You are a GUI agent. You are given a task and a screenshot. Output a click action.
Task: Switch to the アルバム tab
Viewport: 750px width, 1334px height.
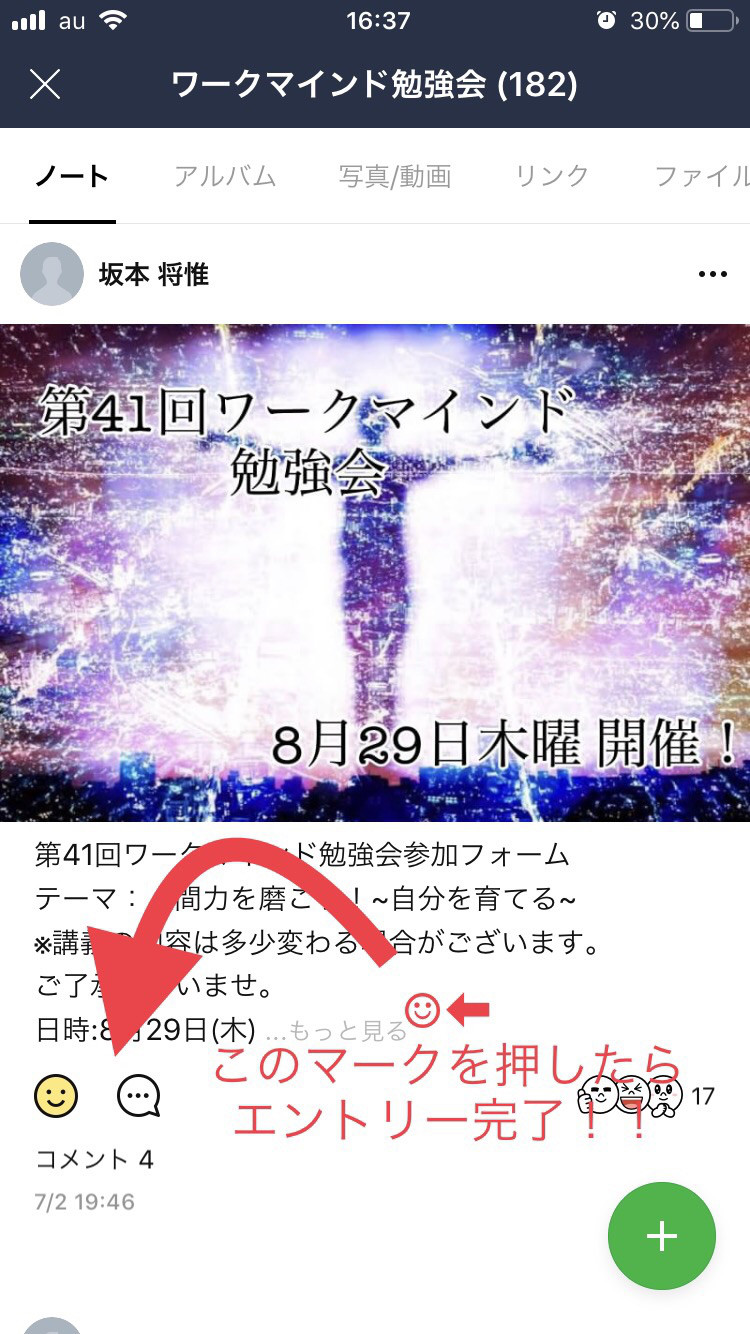[225, 177]
